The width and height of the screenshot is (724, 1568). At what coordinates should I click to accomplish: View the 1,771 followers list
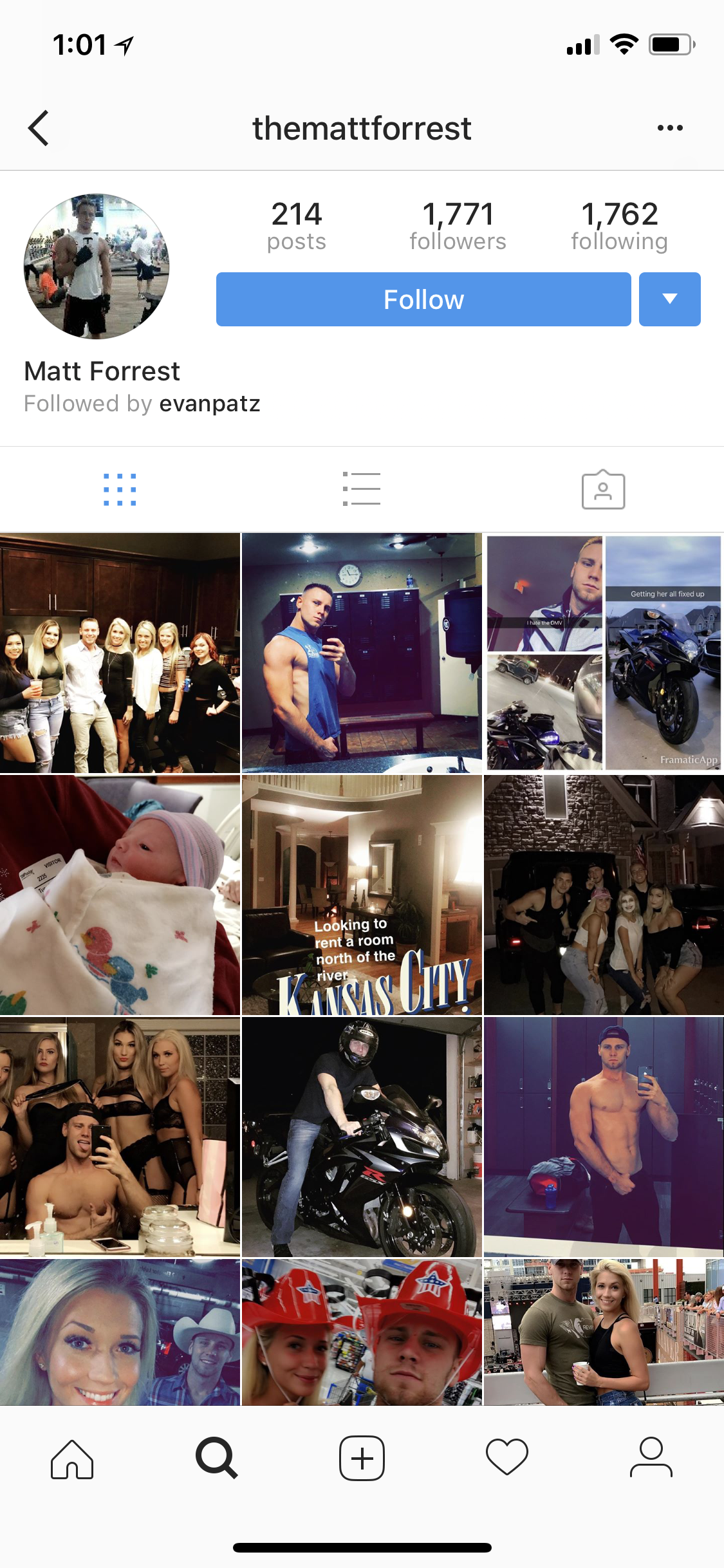(x=458, y=225)
